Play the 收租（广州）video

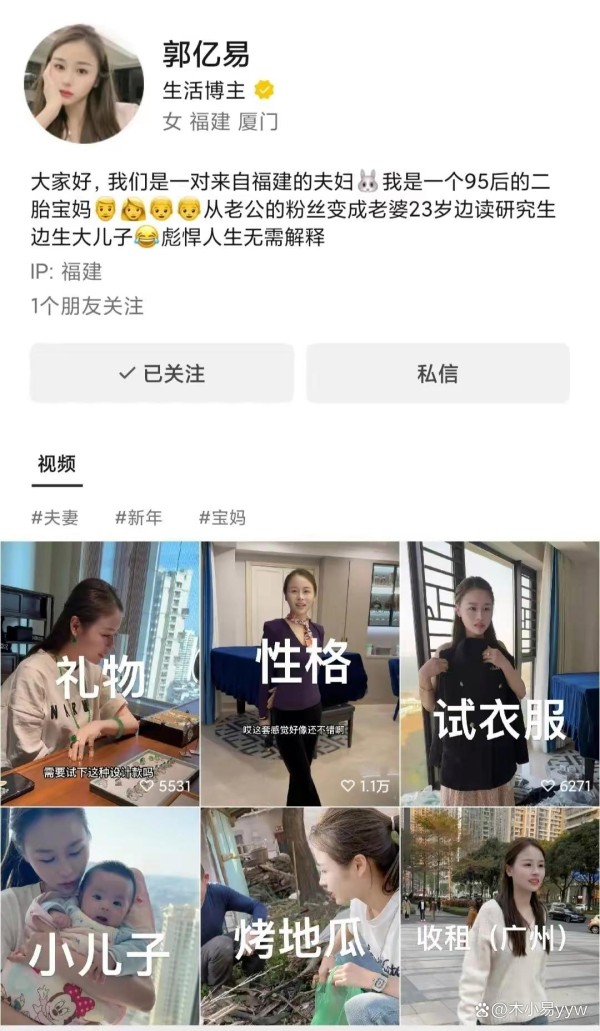coord(499,915)
